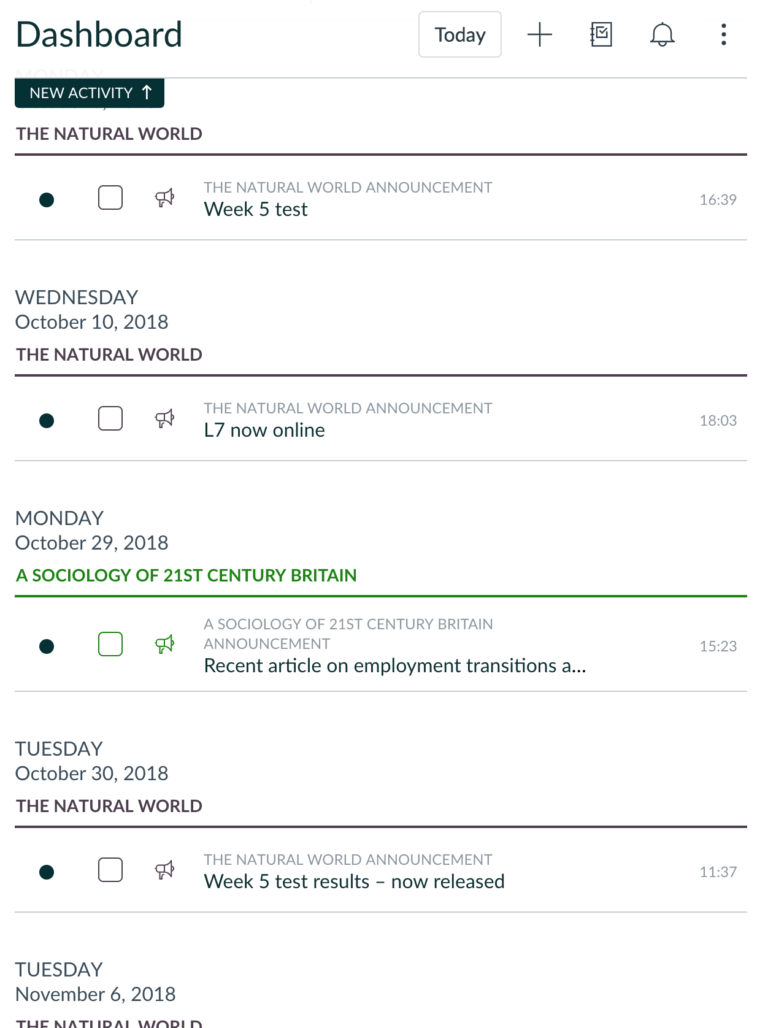This screenshot has height=1028, width=768.
Task: Open the "Week 5 test" announcement
Action: pyautogui.click(x=255, y=209)
